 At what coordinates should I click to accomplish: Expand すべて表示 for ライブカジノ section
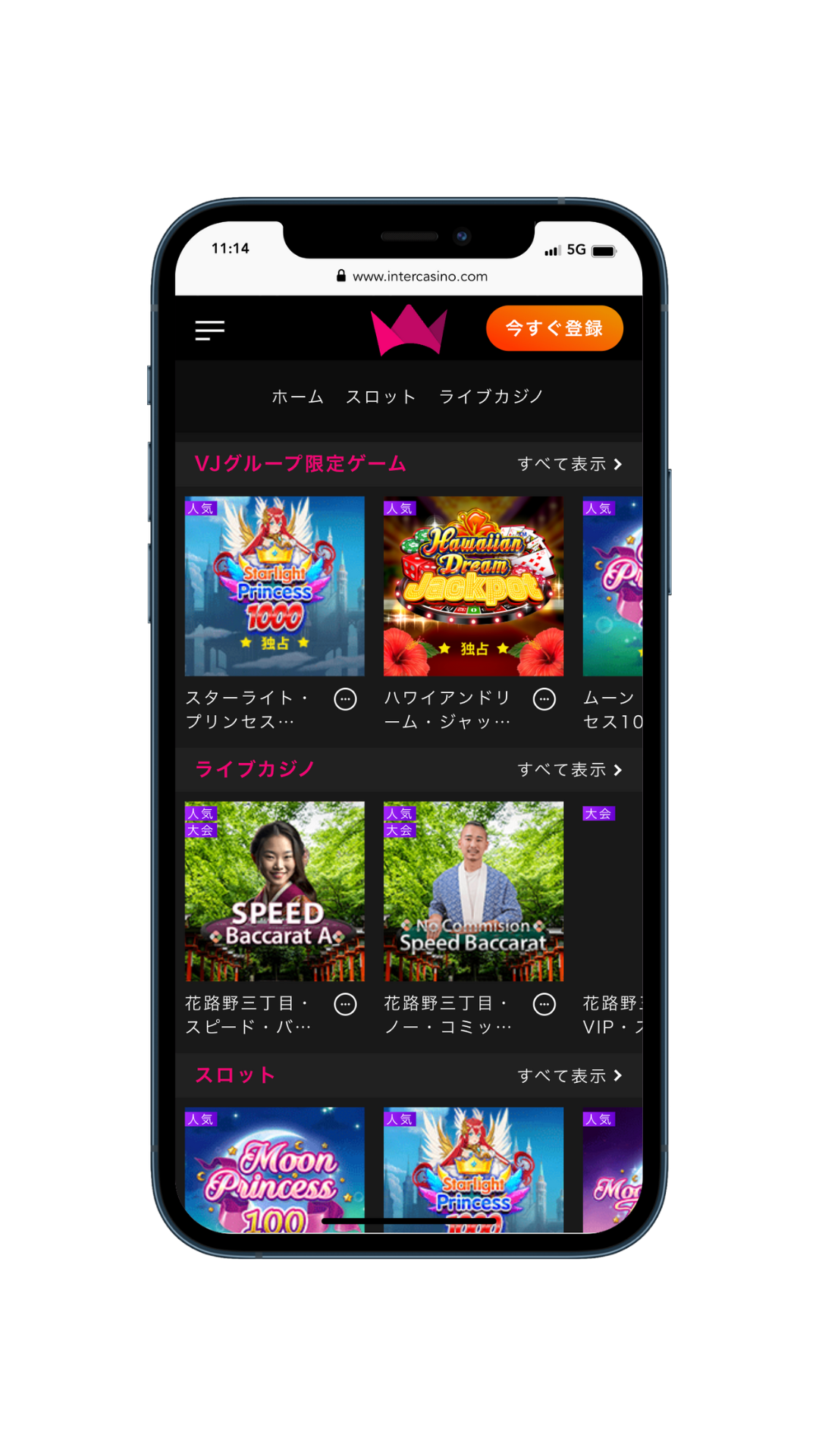pos(569,769)
